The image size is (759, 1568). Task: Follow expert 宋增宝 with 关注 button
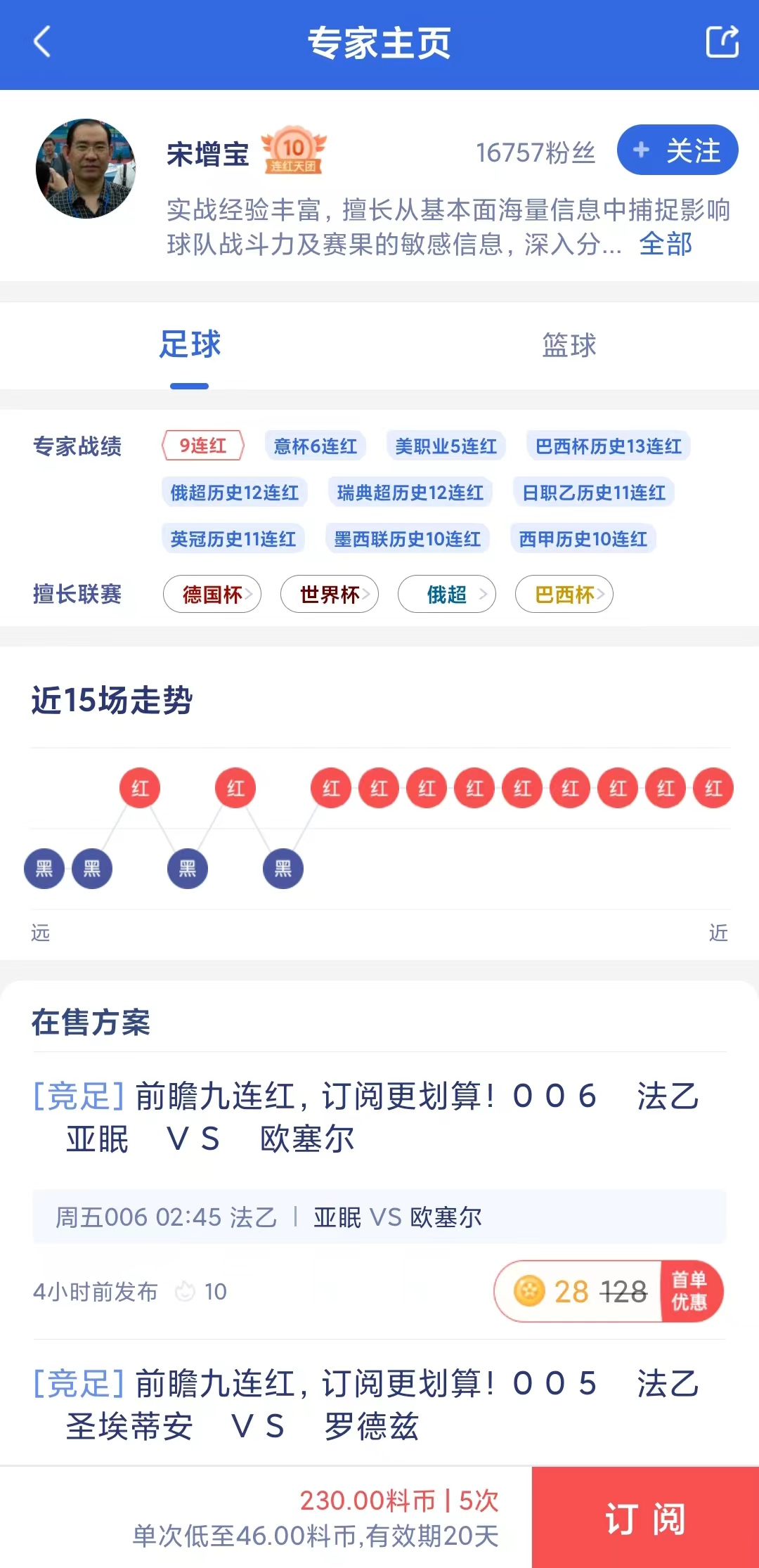677,150
